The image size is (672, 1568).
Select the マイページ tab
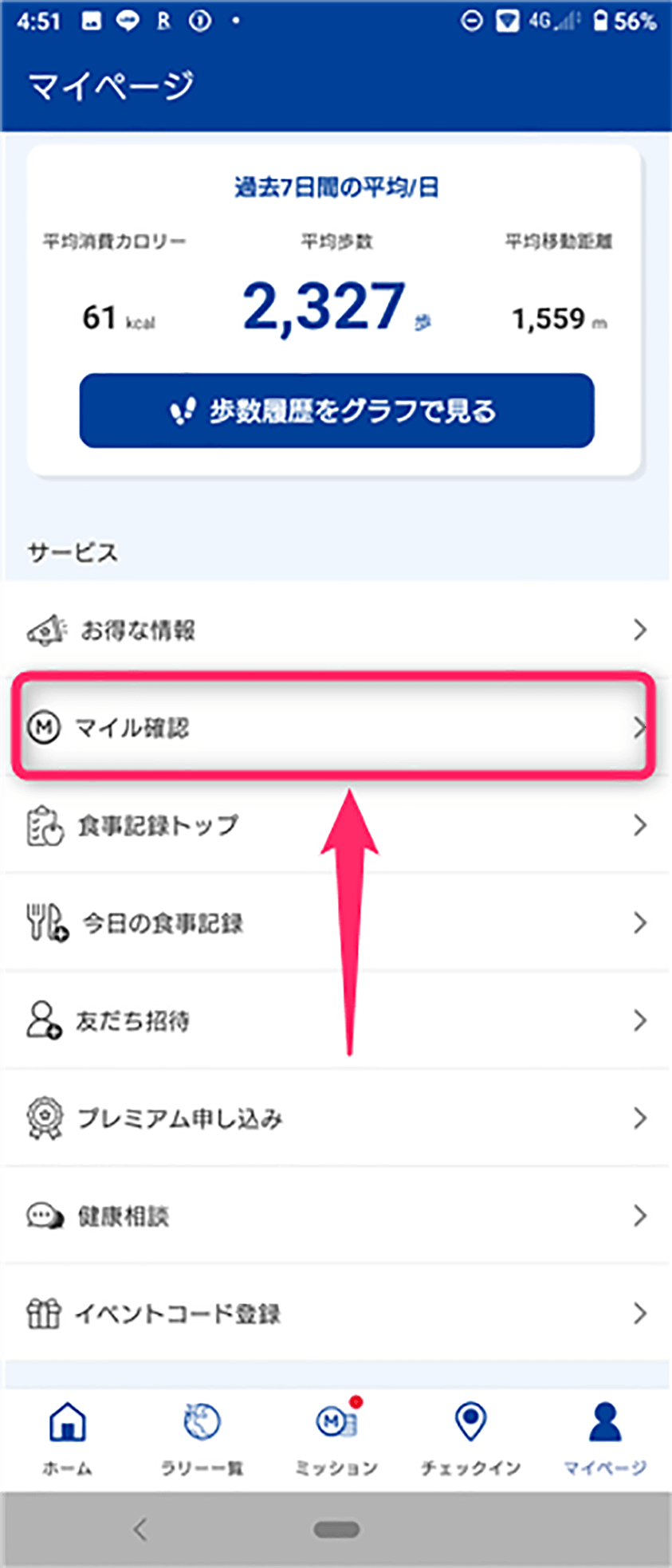pyautogui.click(x=604, y=1439)
